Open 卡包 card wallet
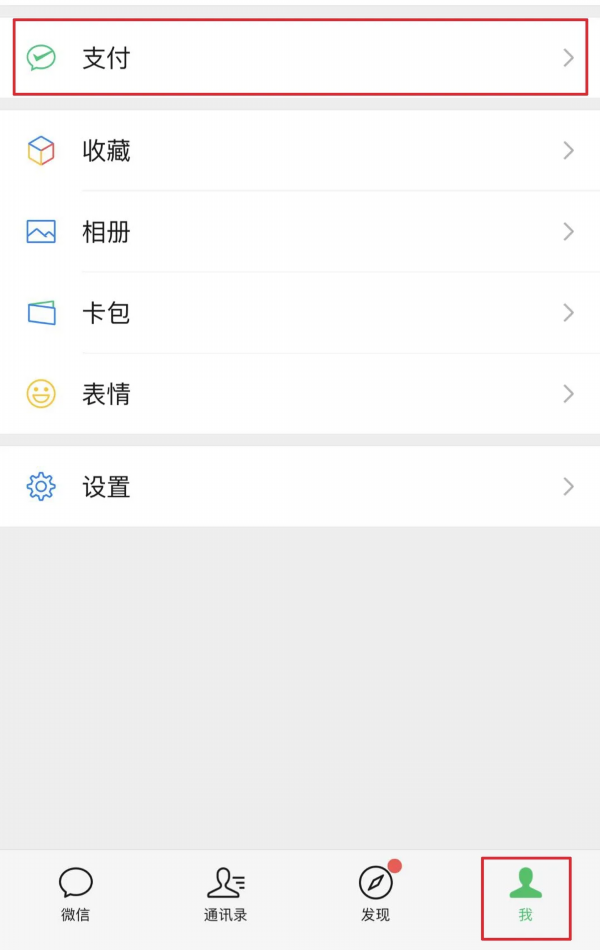 pyautogui.click(x=300, y=313)
